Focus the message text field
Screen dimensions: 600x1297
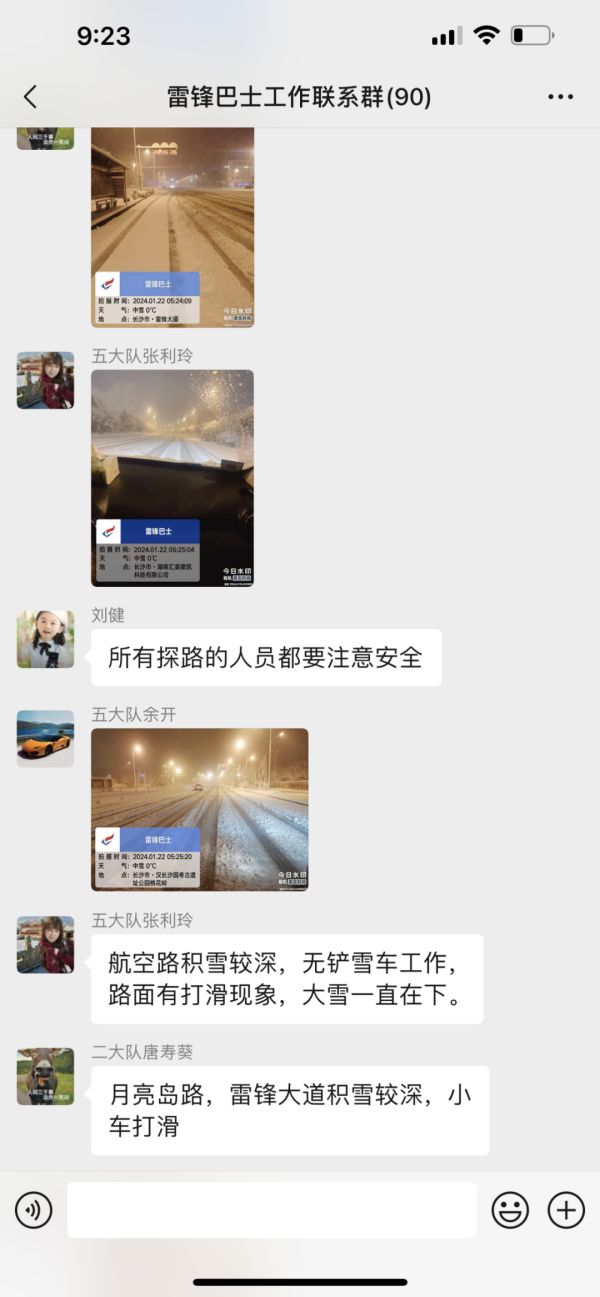click(271, 1210)
